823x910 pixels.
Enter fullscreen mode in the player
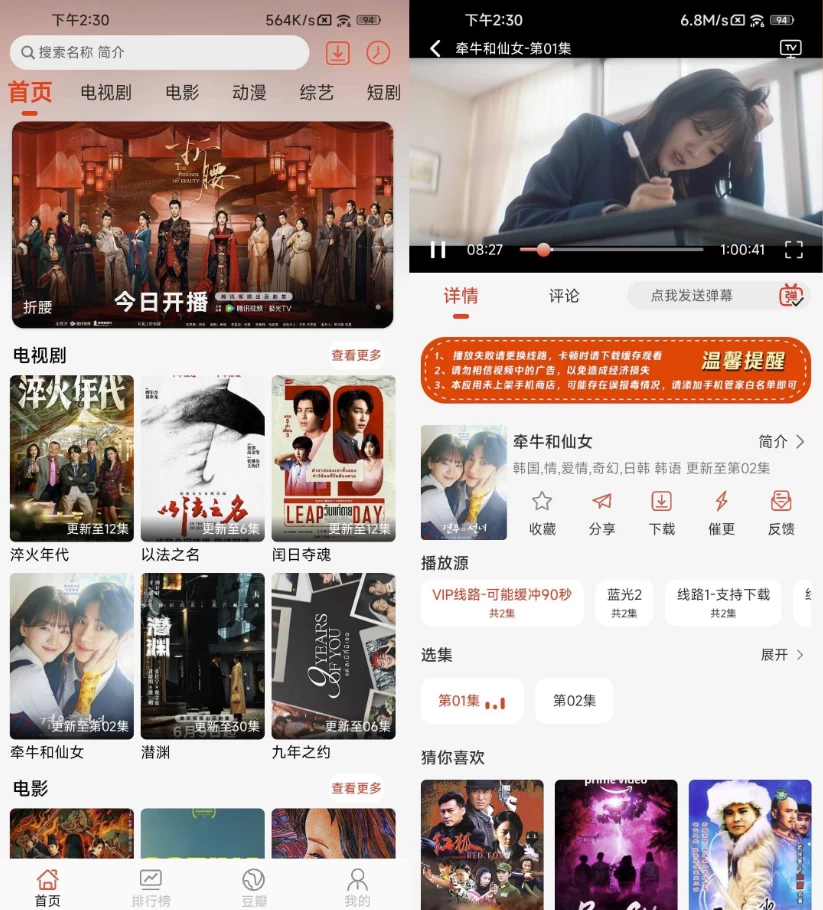coord(793,250)
